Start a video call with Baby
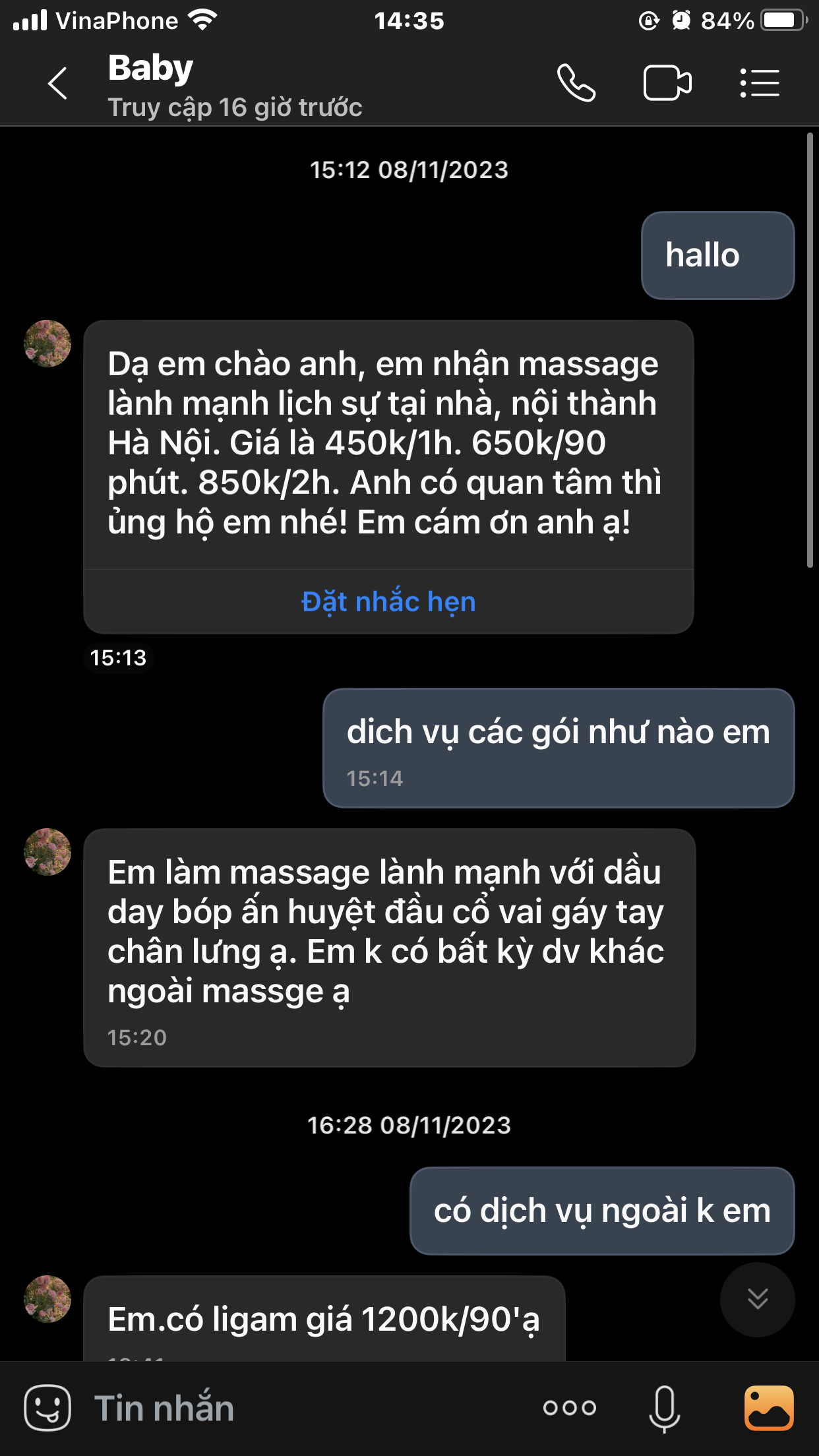Image resolution: width=819 pixels, height=1456 pixels. click(667, 84)
